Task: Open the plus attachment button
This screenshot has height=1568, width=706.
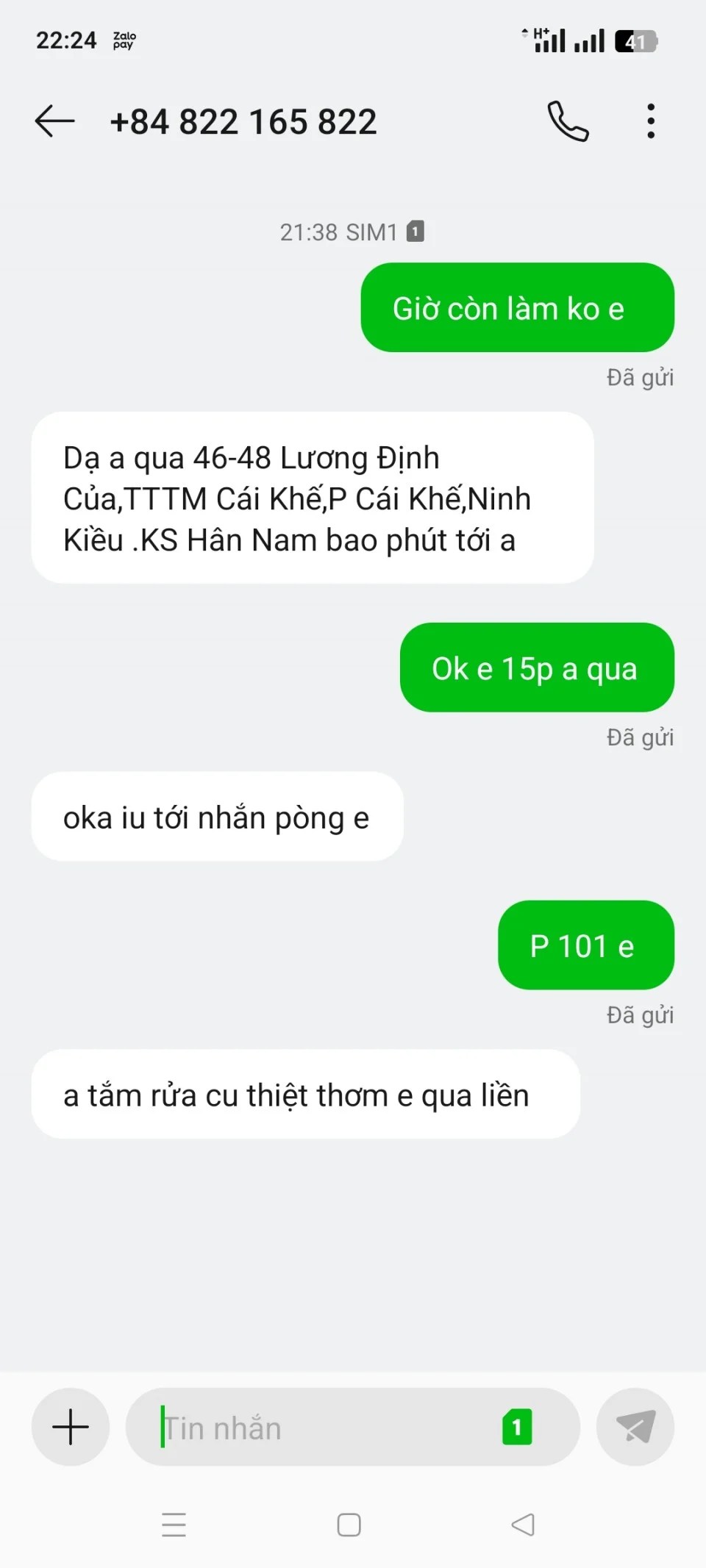Action: coord(71,1427)
